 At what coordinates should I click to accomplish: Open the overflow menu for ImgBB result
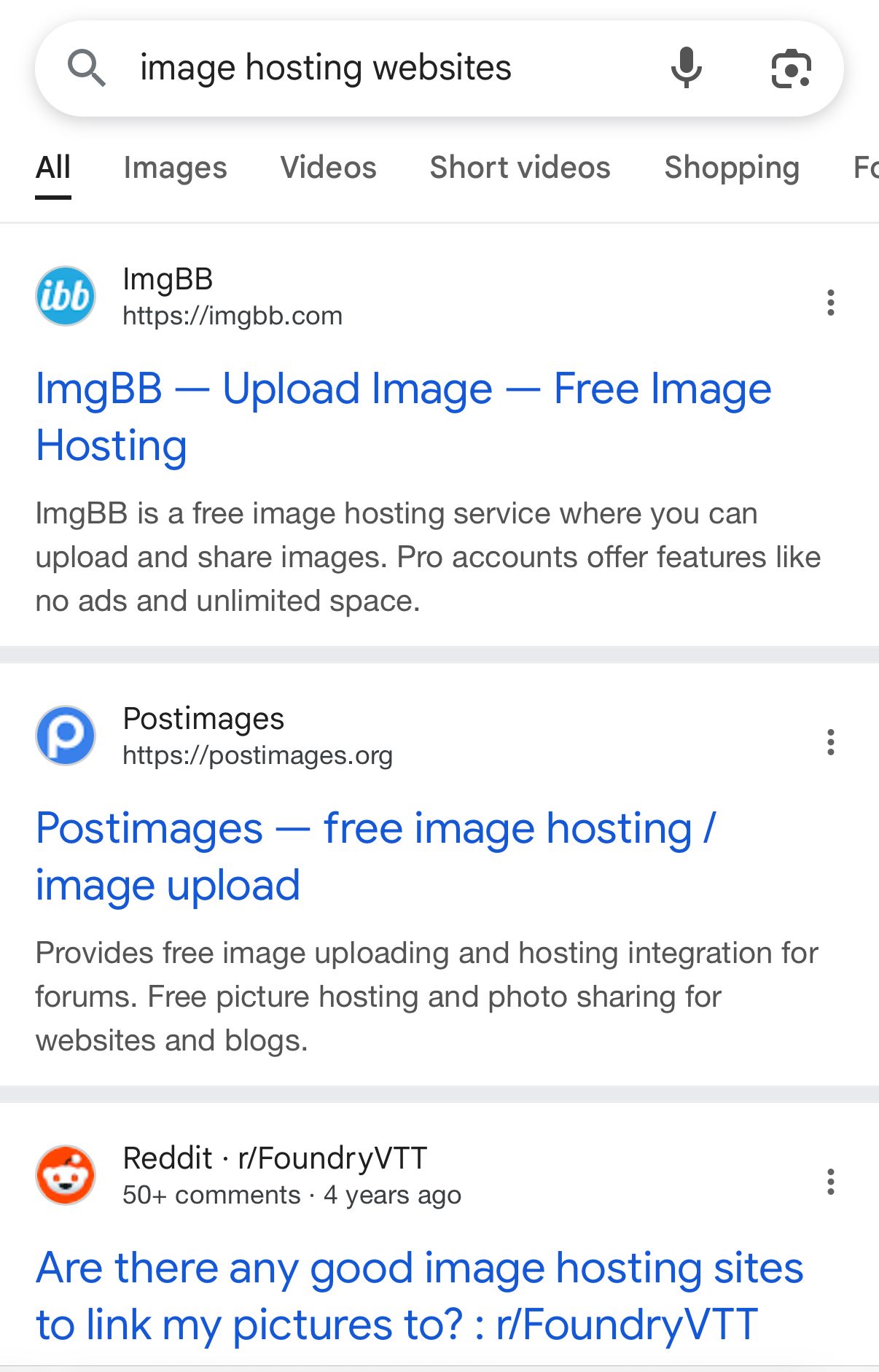[x=830, y=302]
